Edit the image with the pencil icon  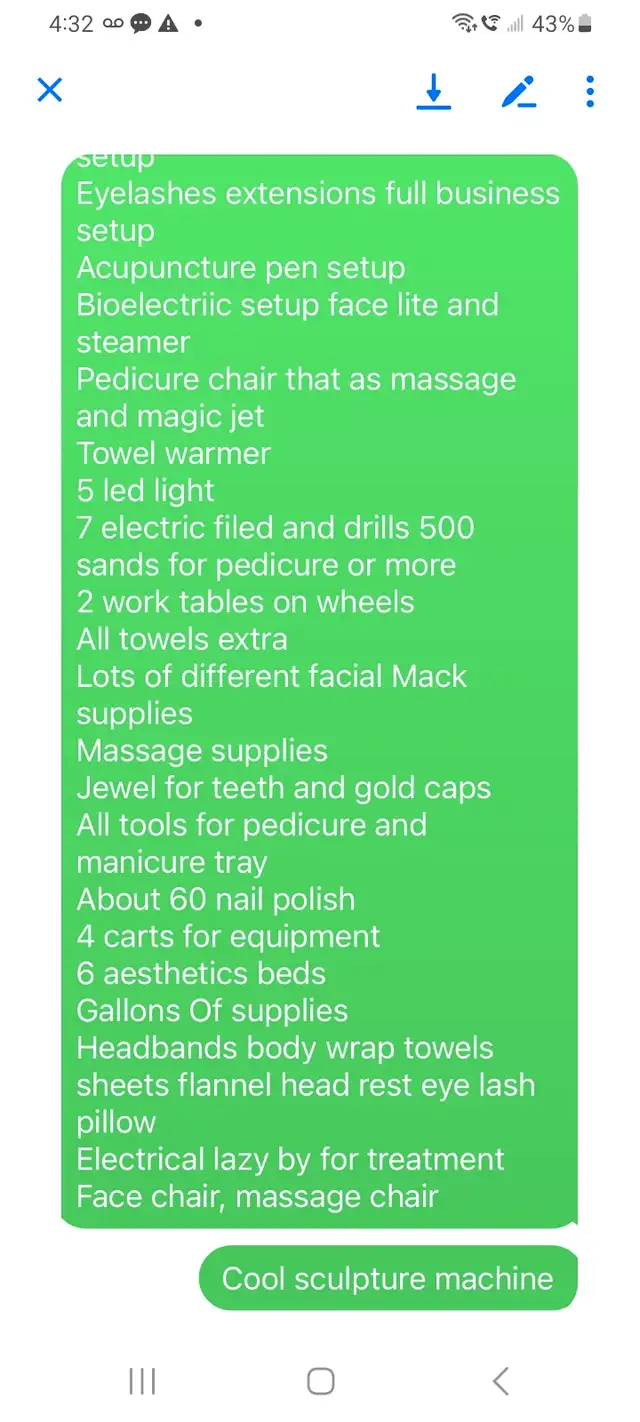[x=518, y=91]
